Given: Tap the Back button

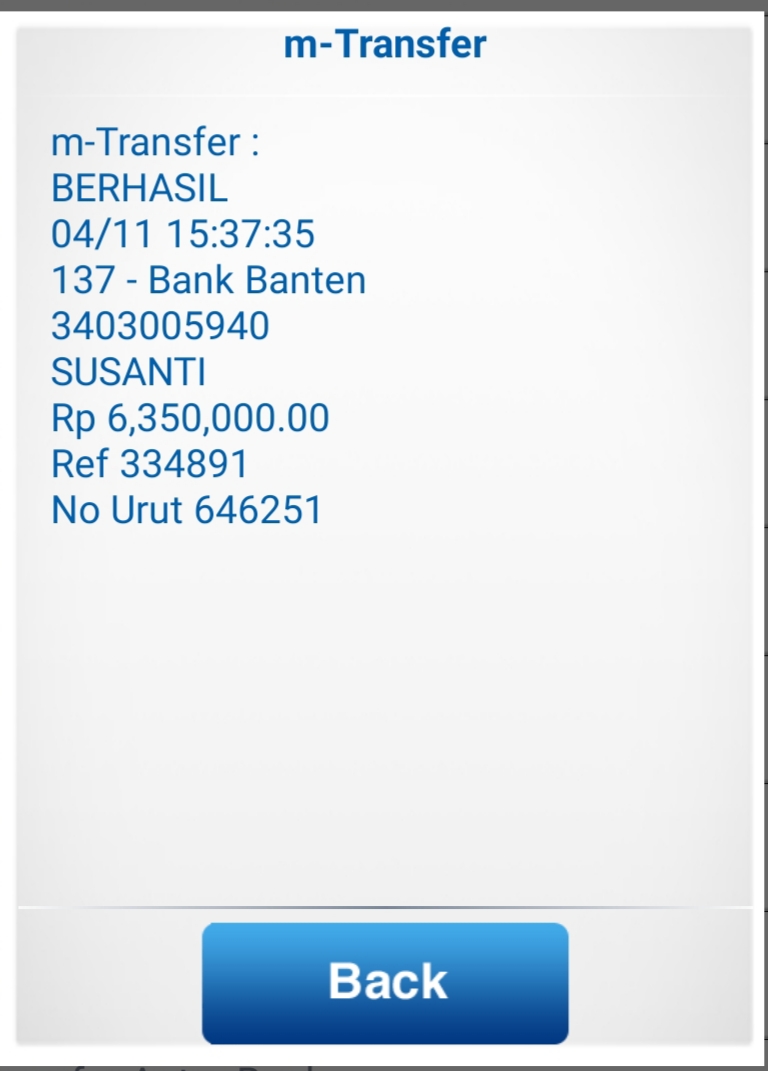Looking at the screenshot, I should click(x=385, y=982).
